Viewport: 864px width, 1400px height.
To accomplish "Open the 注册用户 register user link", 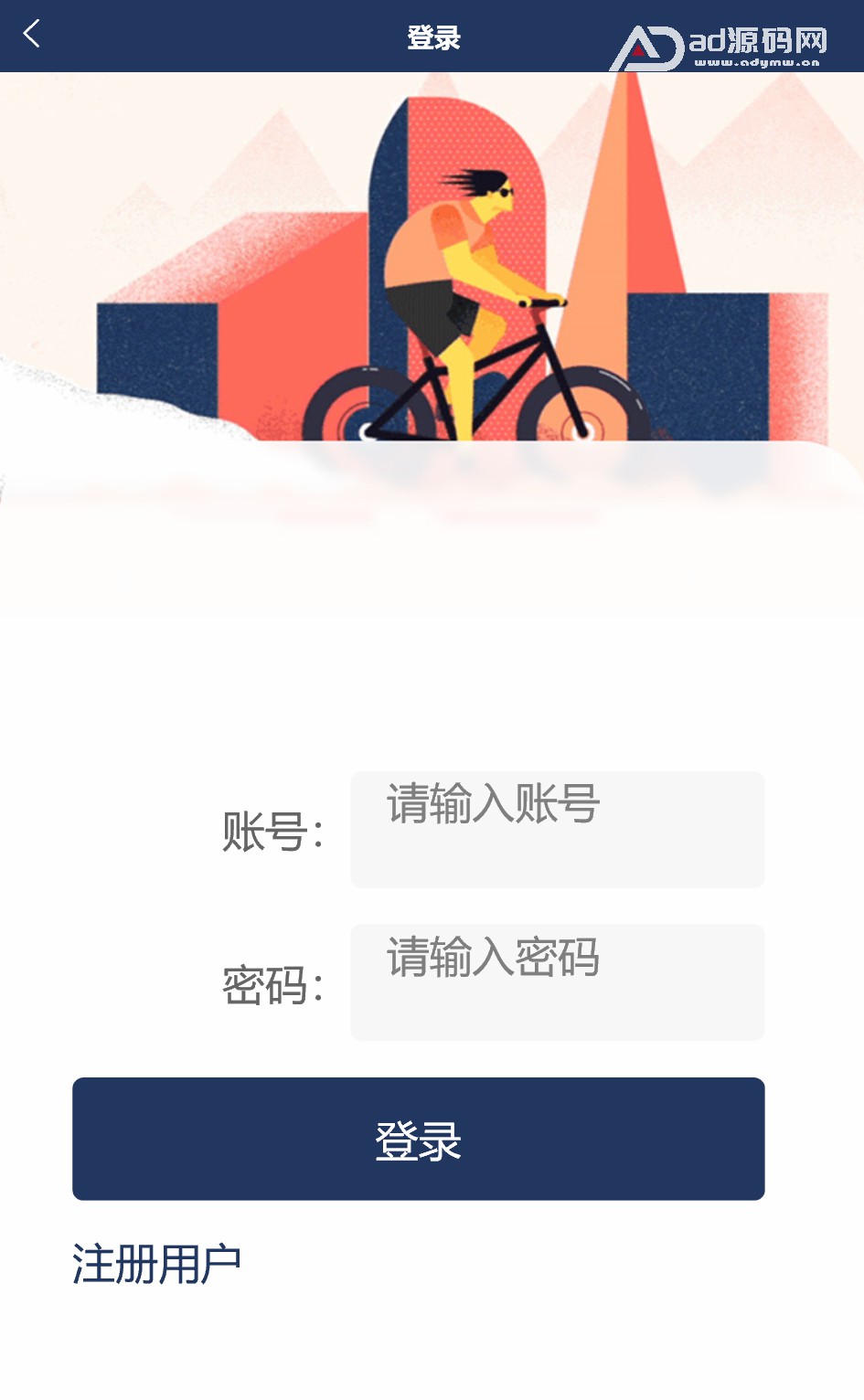I will [x=156, y=1264].
